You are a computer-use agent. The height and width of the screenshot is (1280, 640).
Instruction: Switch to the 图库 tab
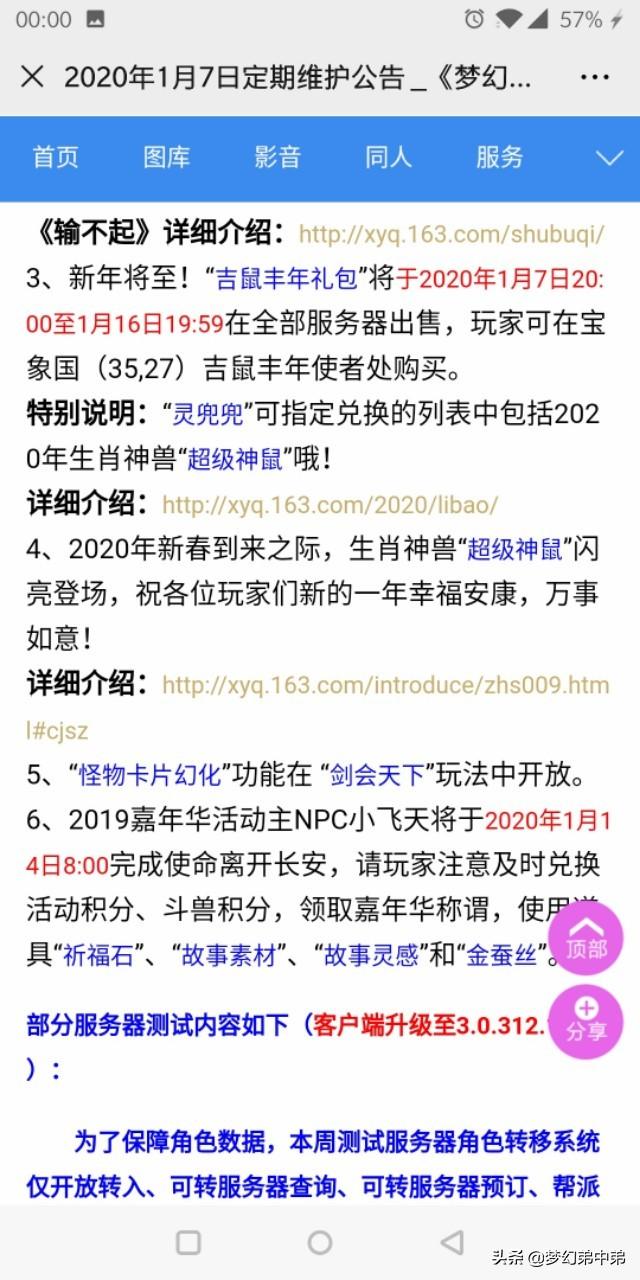[166, 157]
